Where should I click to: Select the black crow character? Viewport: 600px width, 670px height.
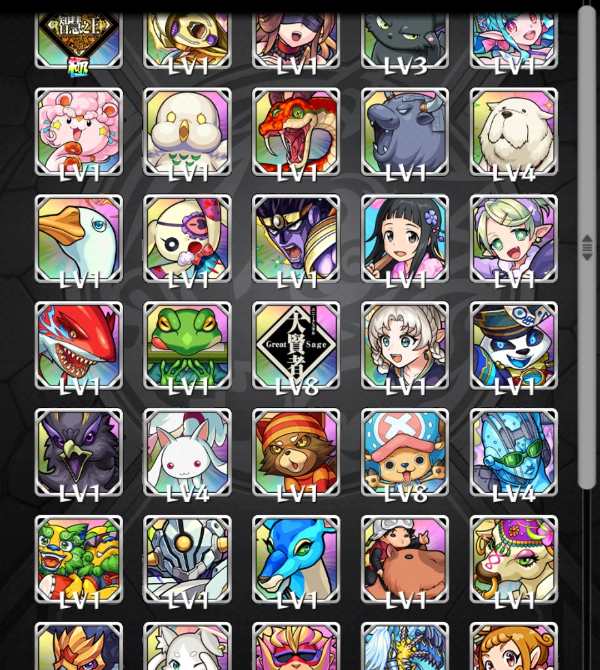(78, 452)
